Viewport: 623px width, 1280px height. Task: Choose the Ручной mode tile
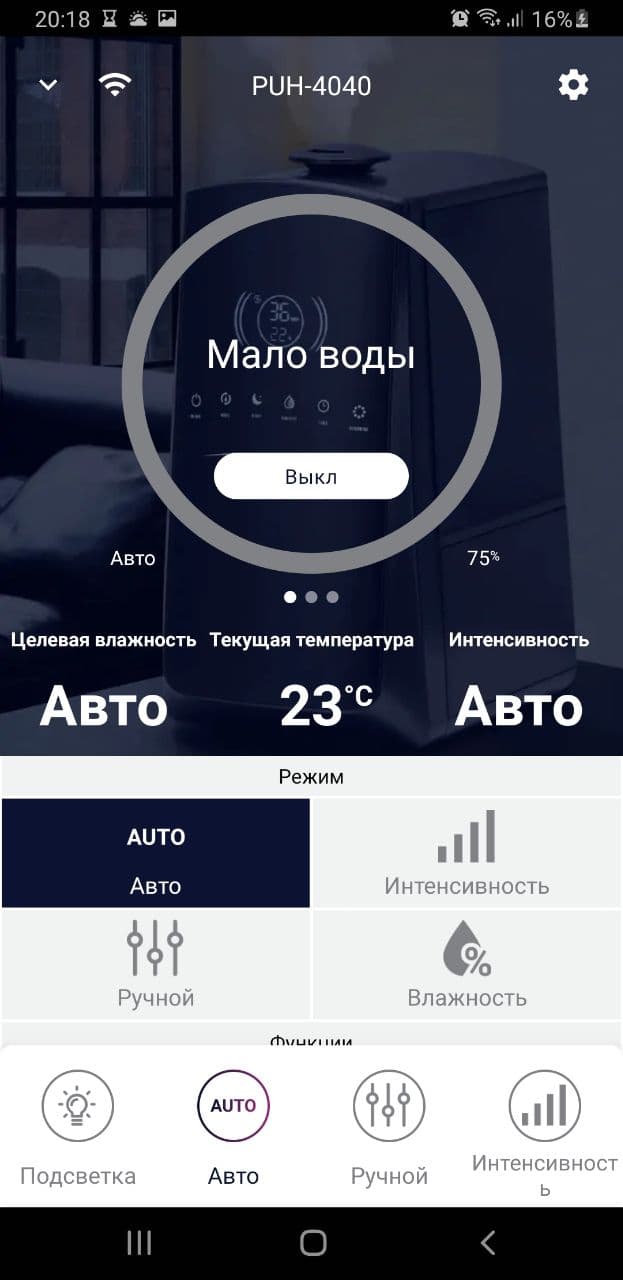(156, 965)
